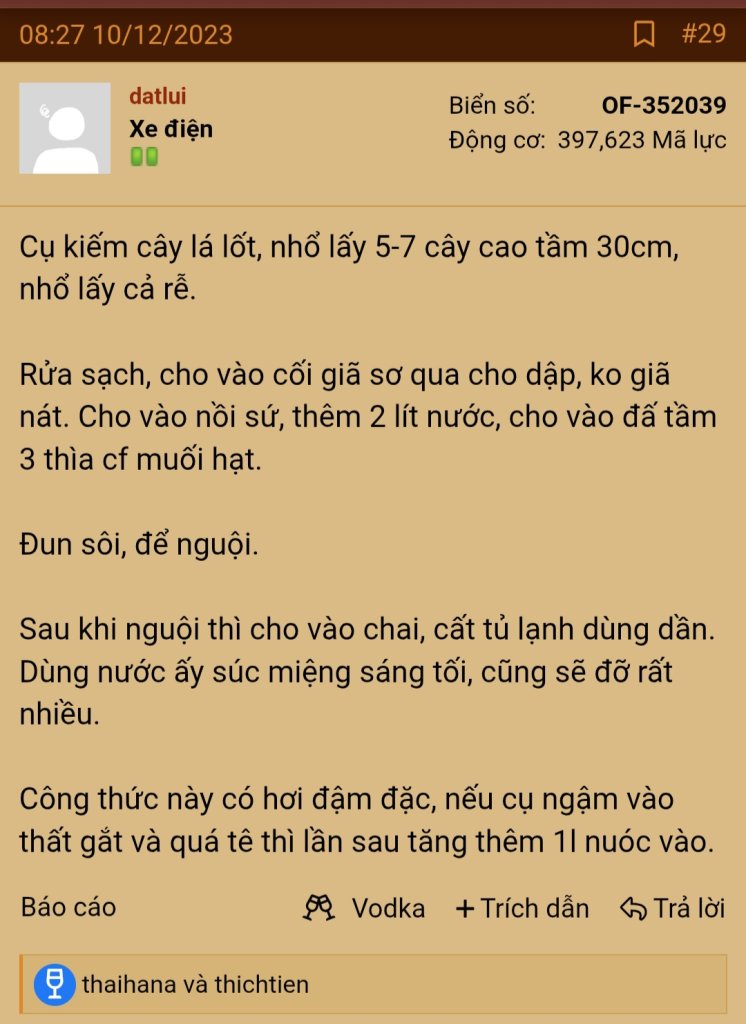Give a Vodka reaction to the post
Viewport: 746px width, 1024px height.
coord(365,908)
